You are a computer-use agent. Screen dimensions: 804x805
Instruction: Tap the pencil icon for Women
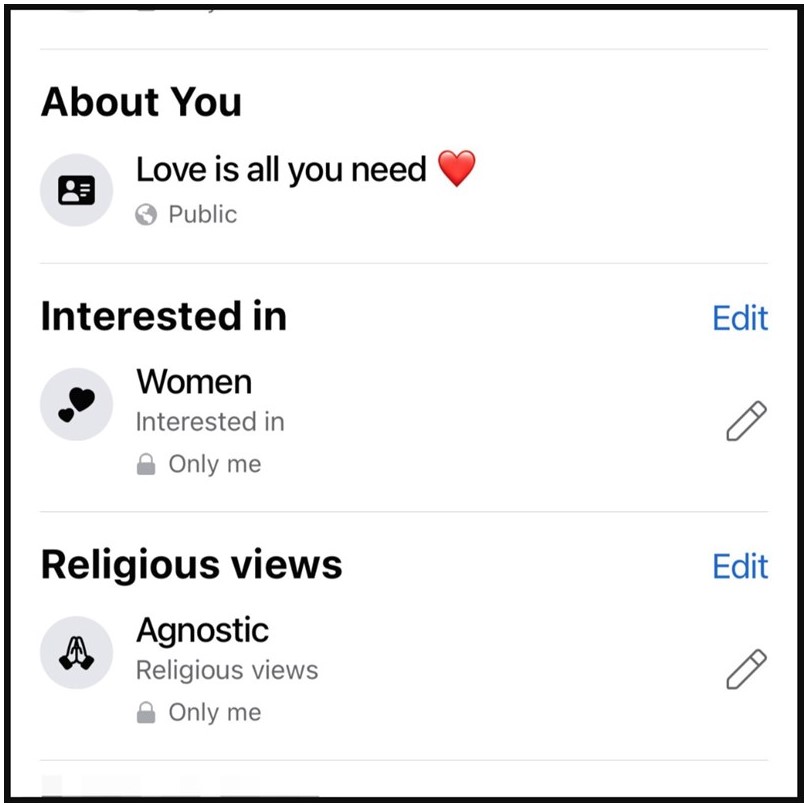click(x=746, y=421)
